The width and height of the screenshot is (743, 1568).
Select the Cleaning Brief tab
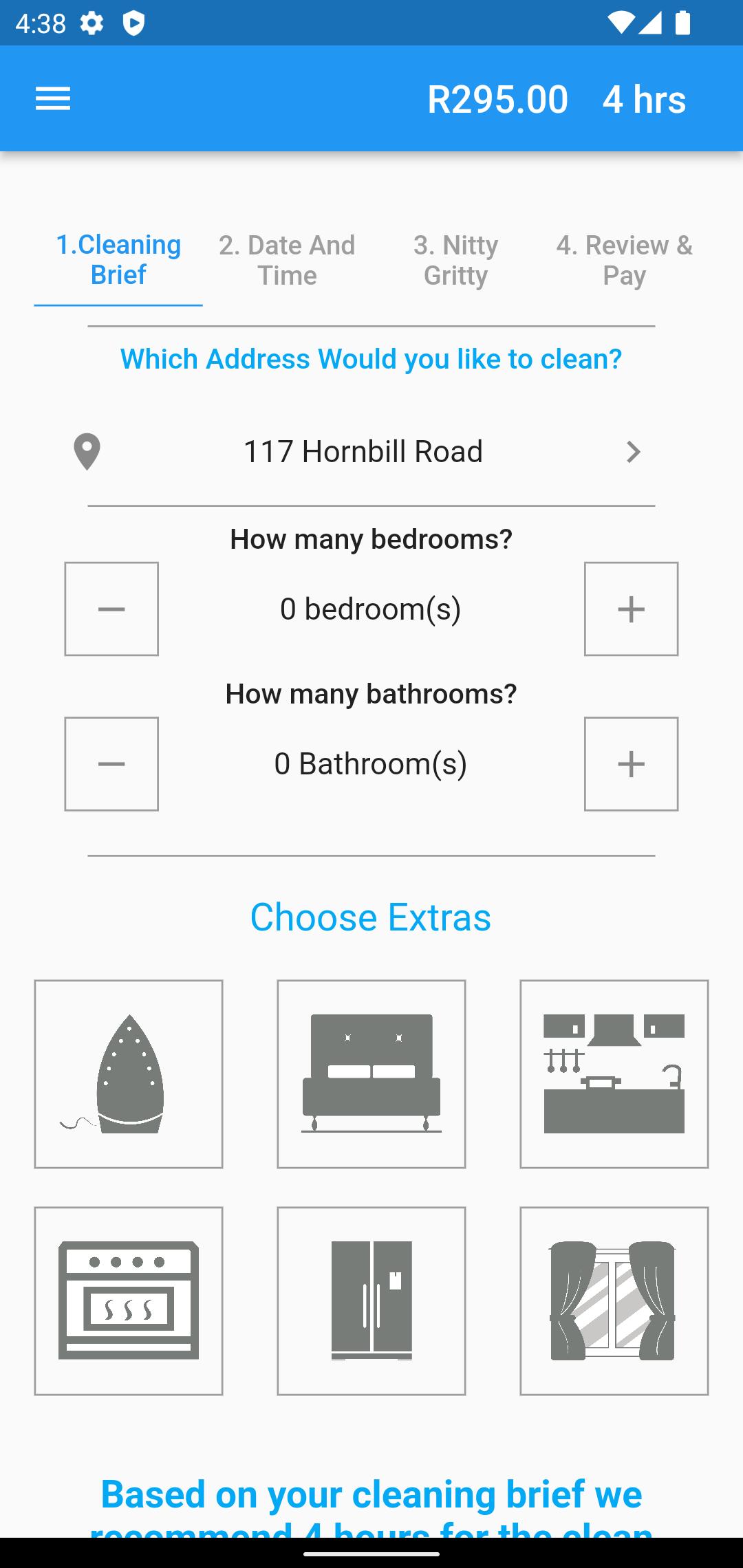tap(118, 260)
